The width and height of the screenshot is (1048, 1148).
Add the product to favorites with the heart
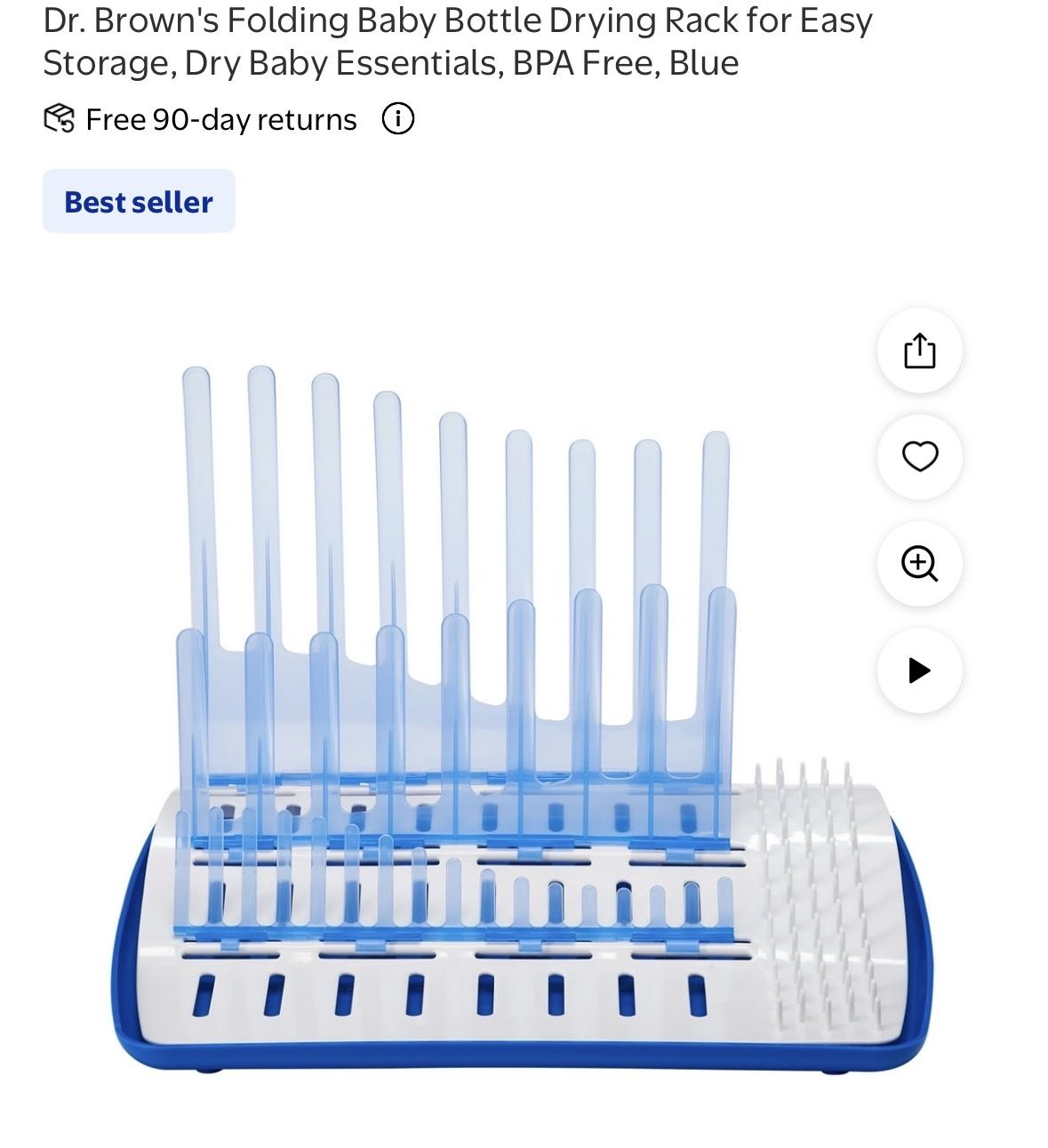[x=919, y=456]
